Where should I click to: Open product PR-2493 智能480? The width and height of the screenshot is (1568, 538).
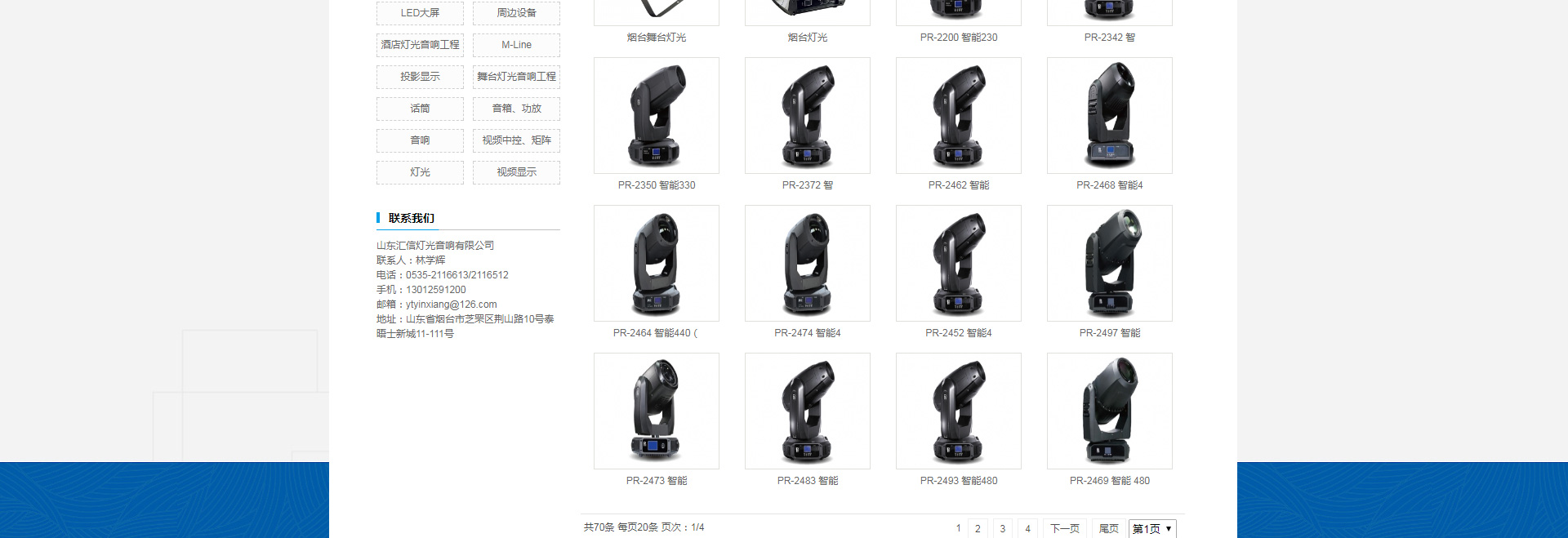tap(958, 411)
